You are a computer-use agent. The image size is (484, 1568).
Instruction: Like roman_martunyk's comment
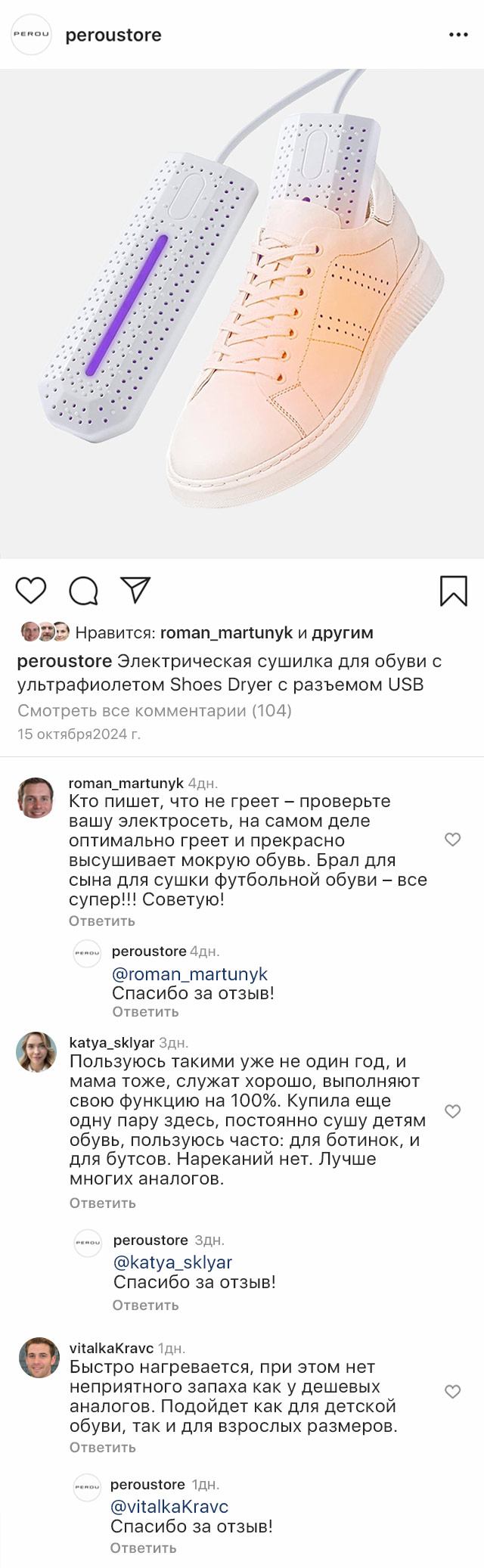(452, 840)
